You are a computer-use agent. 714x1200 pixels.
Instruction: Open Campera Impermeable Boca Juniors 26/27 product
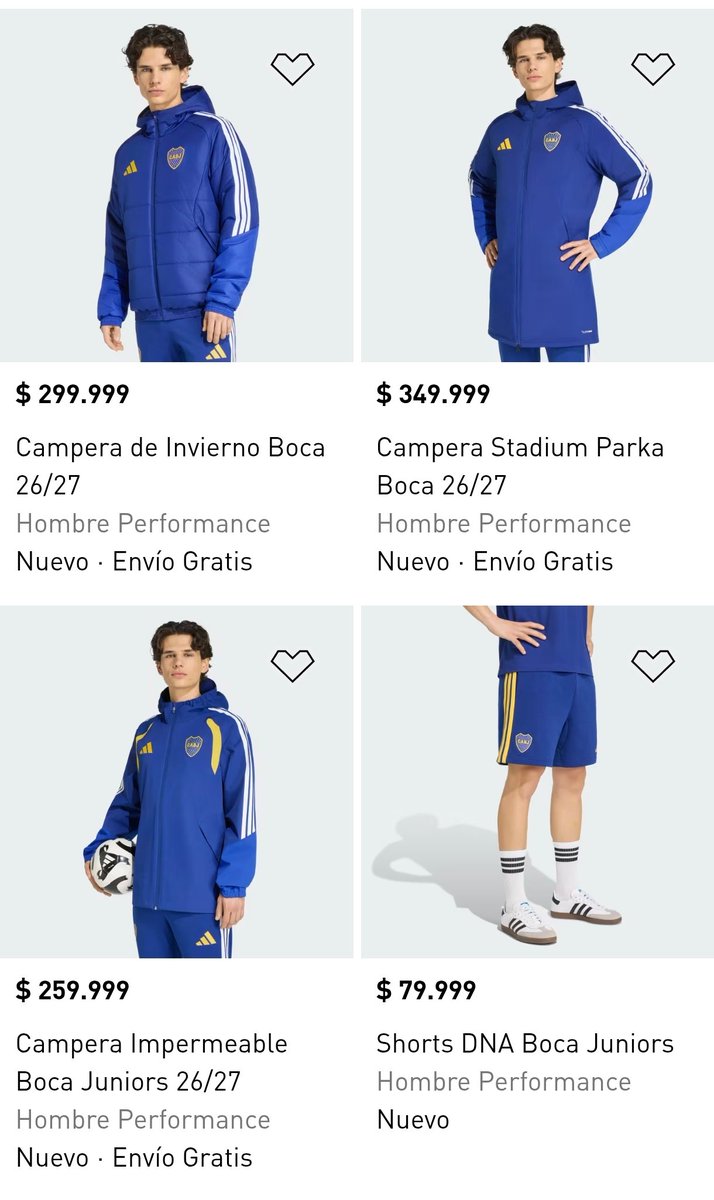pos(152,1062)
